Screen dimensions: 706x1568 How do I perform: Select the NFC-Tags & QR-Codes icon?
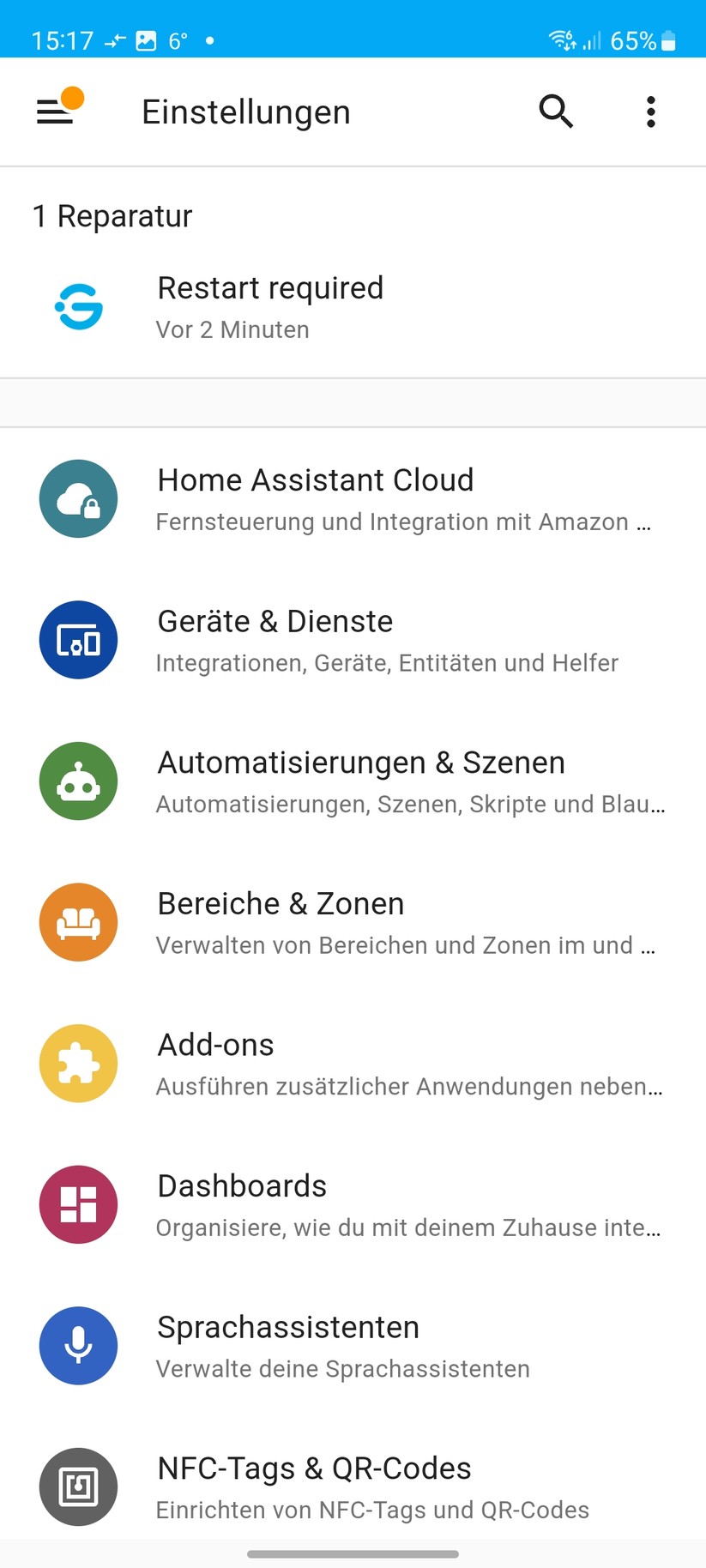pos(78,1487)
